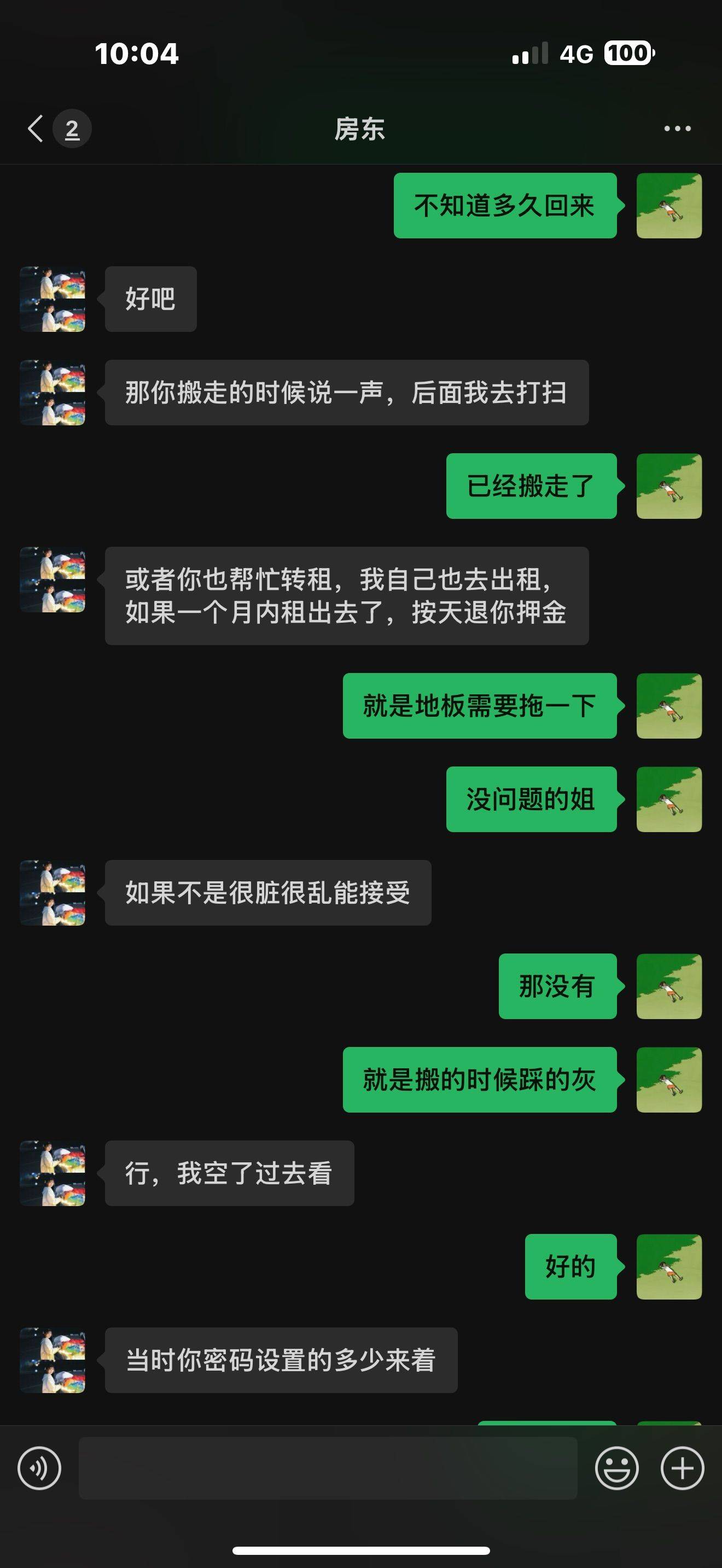
Task: Open the chat options three-dot menu
Action: tap(677, 128)
